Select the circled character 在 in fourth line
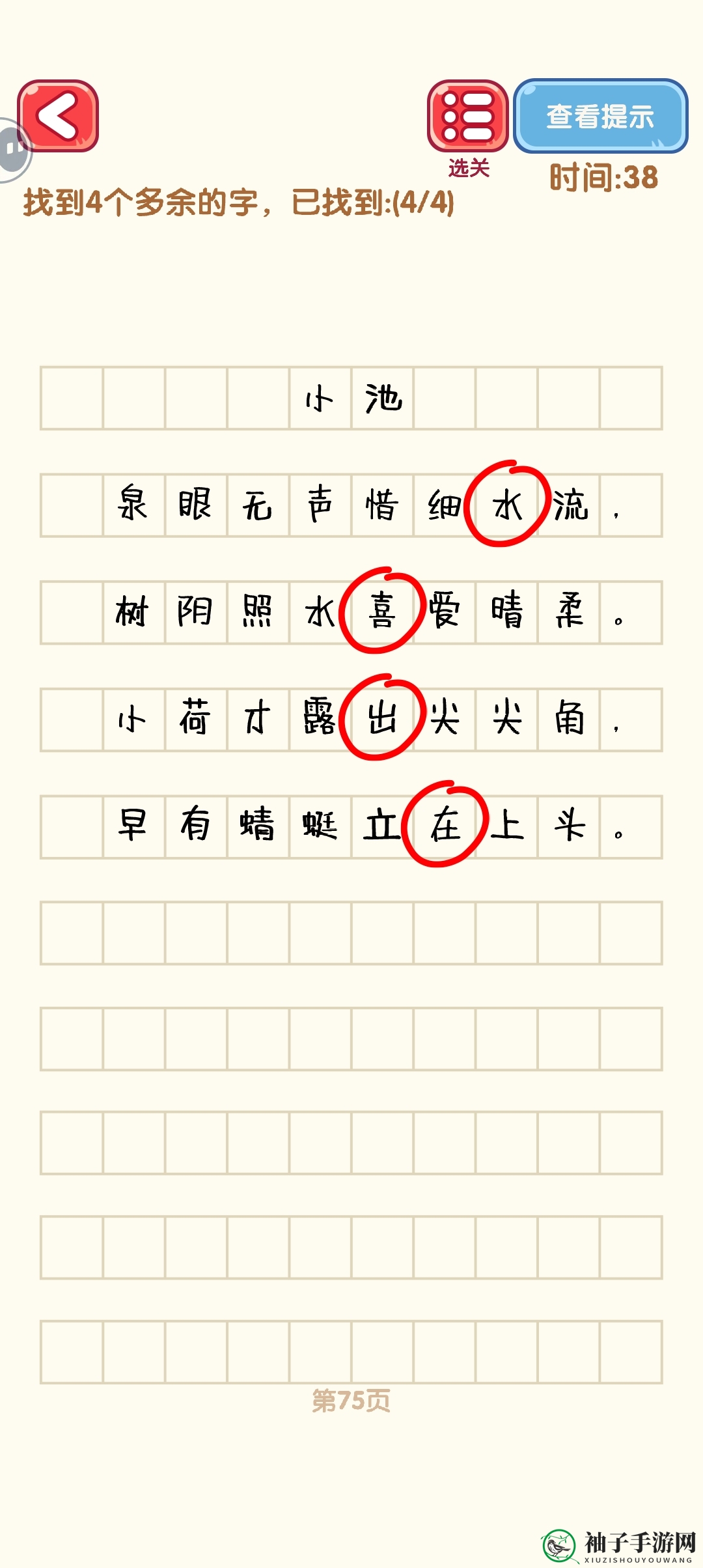This screenshot has width=703, height=1568. (445, 824)
